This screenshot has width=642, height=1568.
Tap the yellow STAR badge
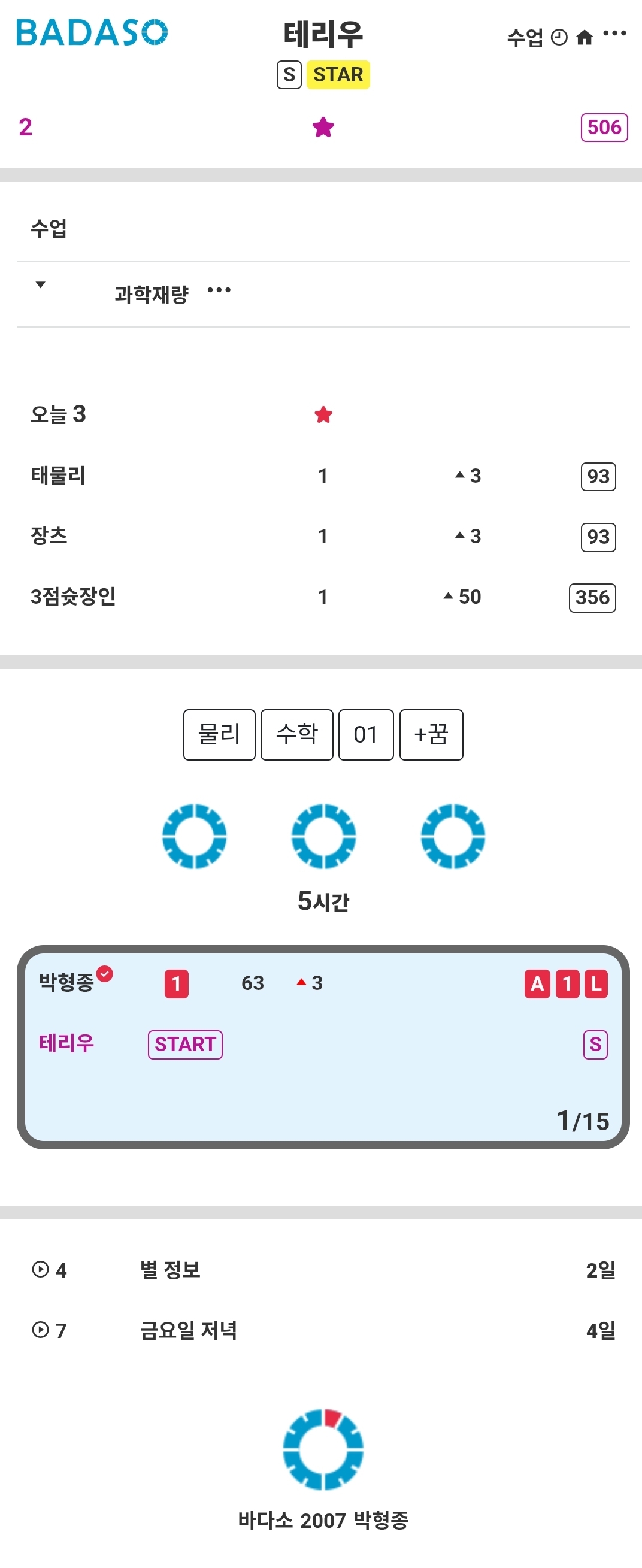[338, 75]
